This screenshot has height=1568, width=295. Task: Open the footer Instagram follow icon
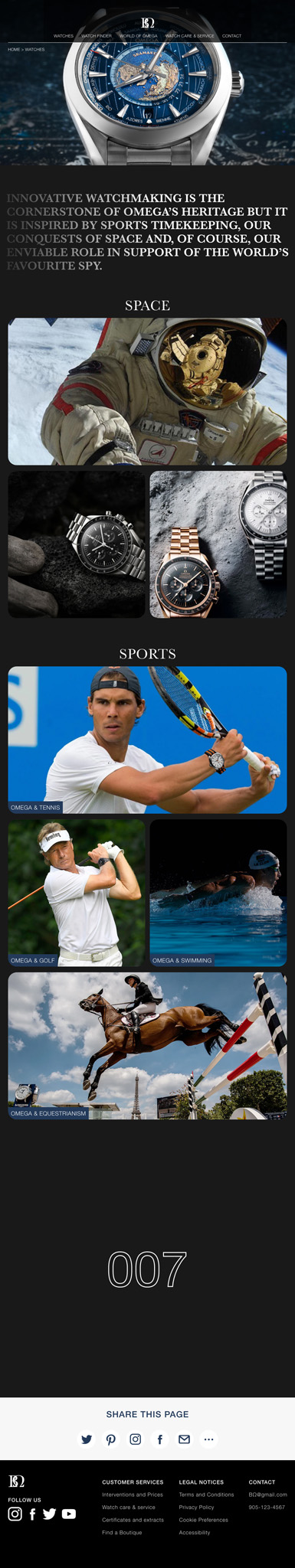(x=15, y=1514)
